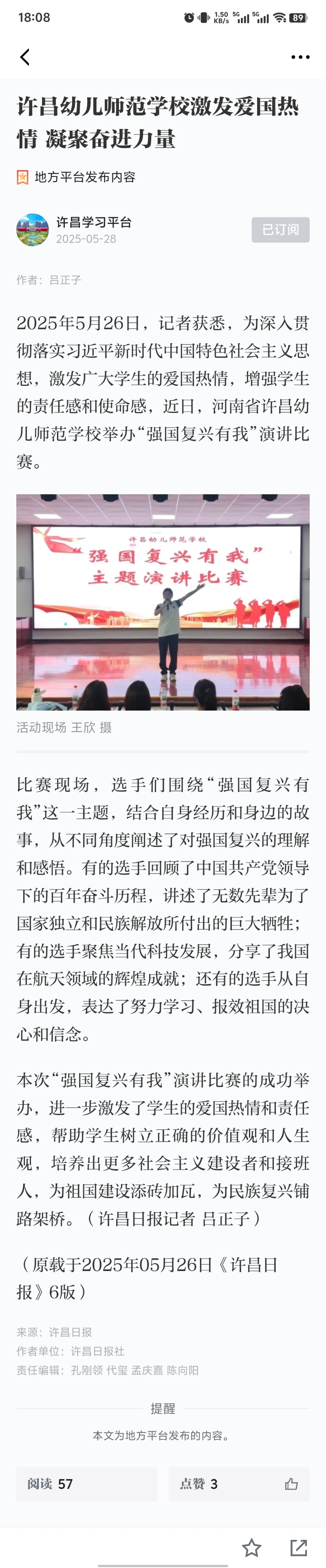Viewport: 326px width, 1568px height.
Task: Open the three-dot overflow menu
Action: [x=300, y=57]
